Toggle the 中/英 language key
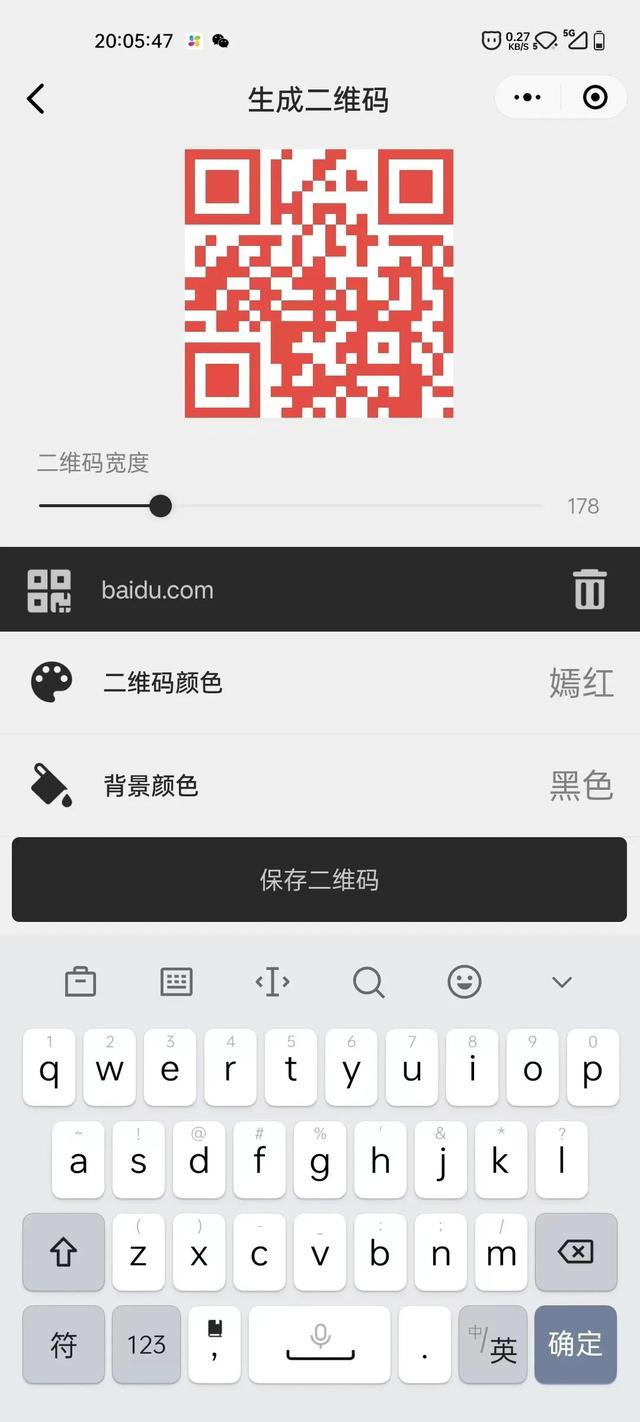 tap(493, 1344)
